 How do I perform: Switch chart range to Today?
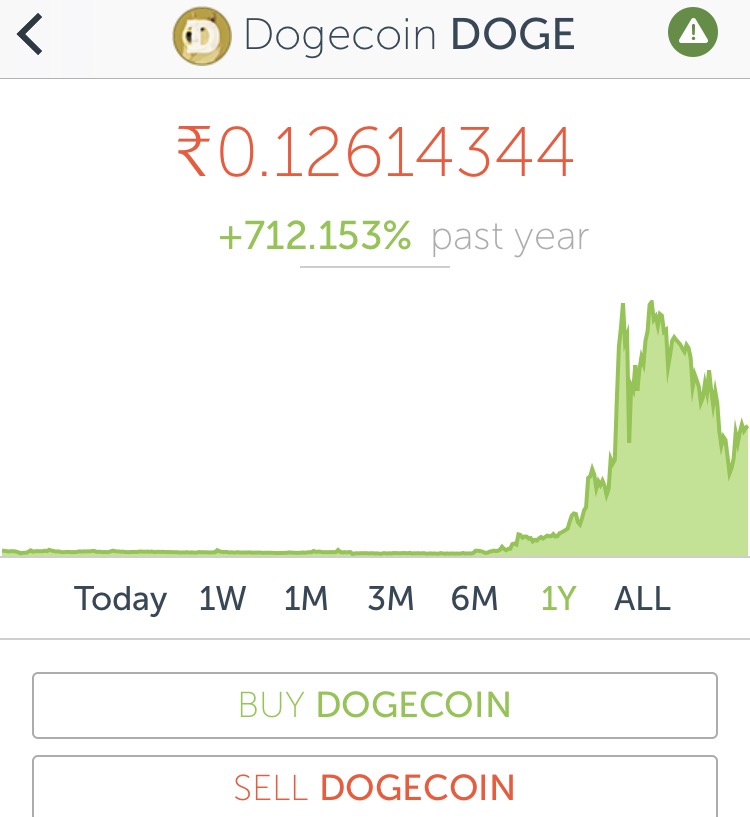click(x=120, y=599)
